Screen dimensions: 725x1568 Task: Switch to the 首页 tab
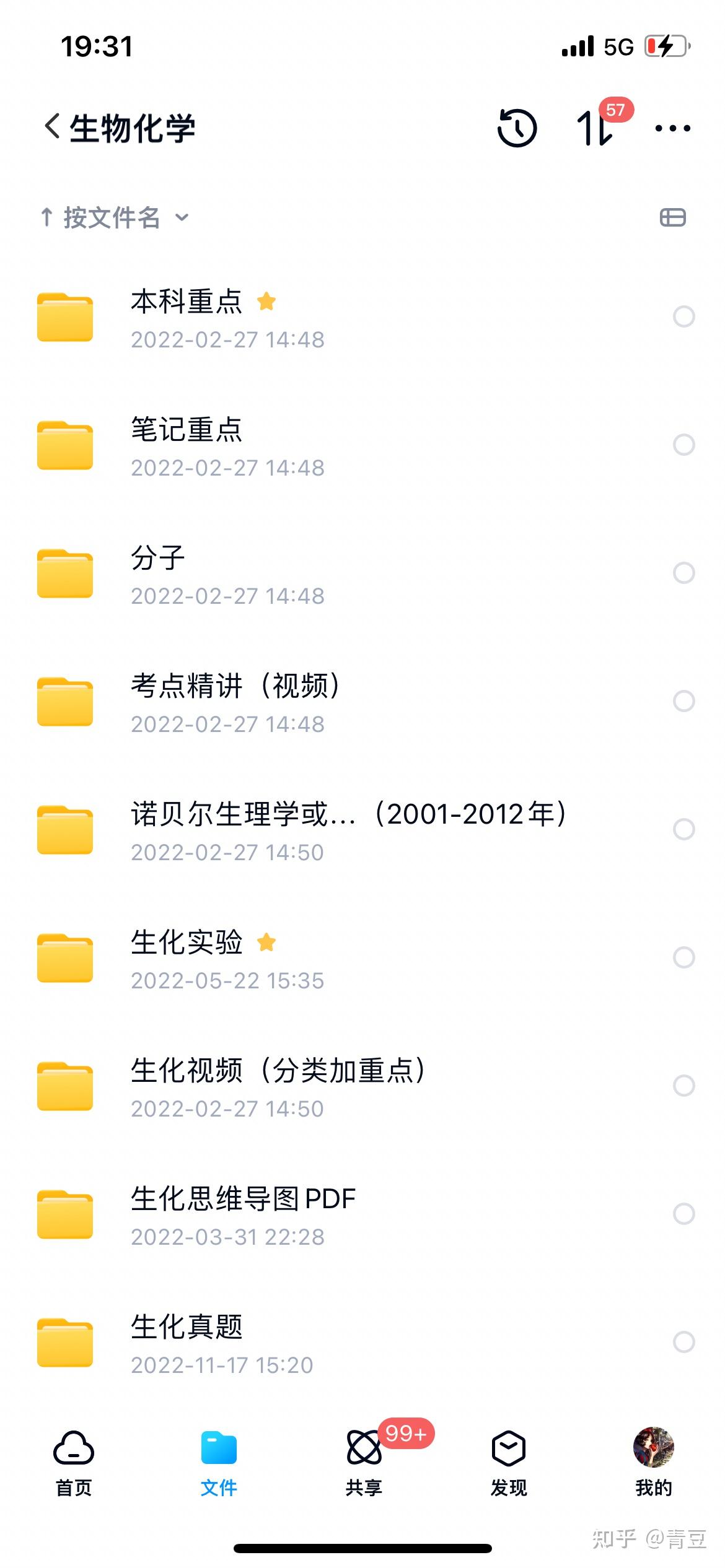click(74, 1463)
